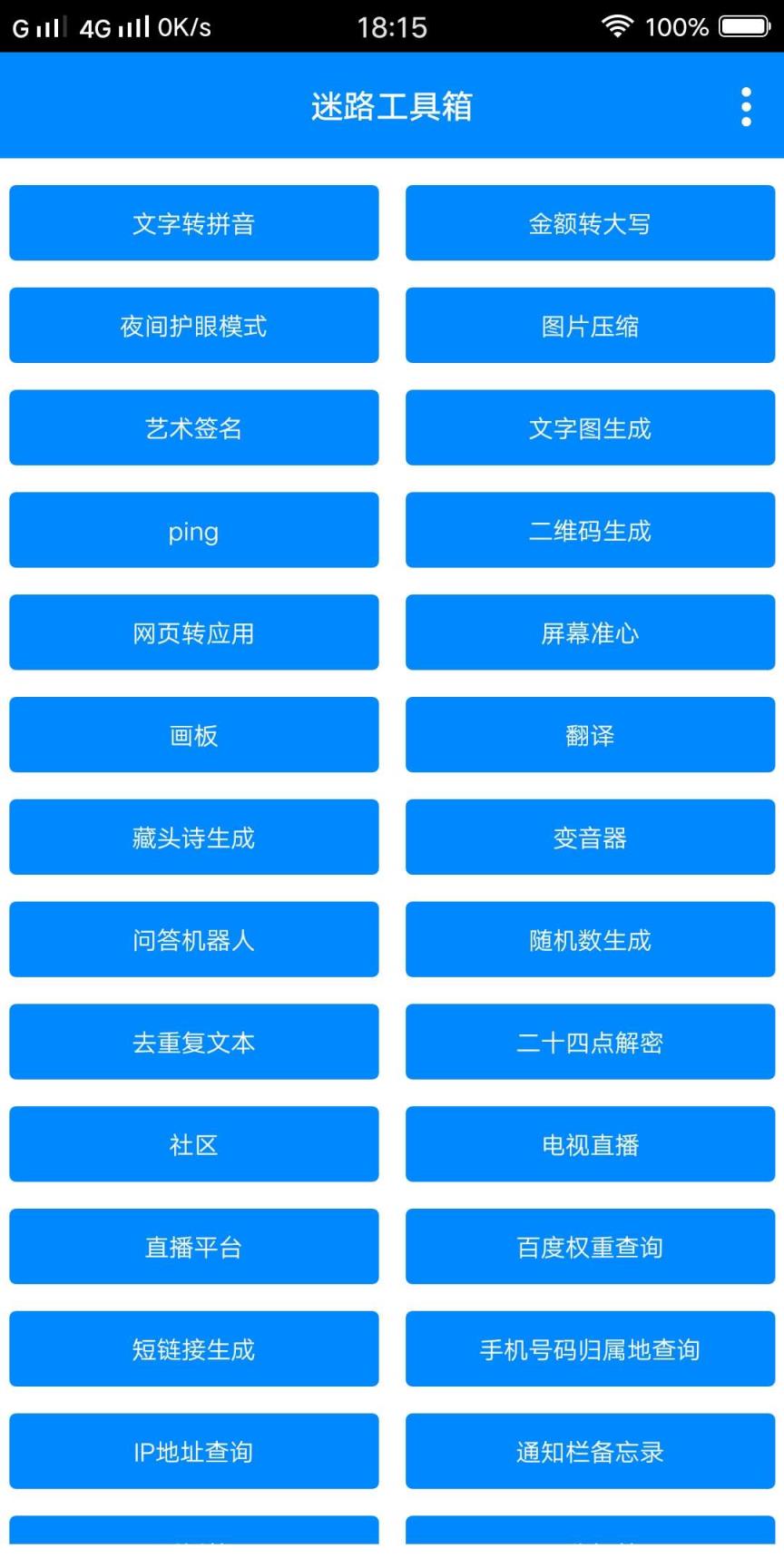The height and width of the screenshot is (1568, 784).
Task: Open the 文字转拼音 tool
Action: click(x=193, y=223)
